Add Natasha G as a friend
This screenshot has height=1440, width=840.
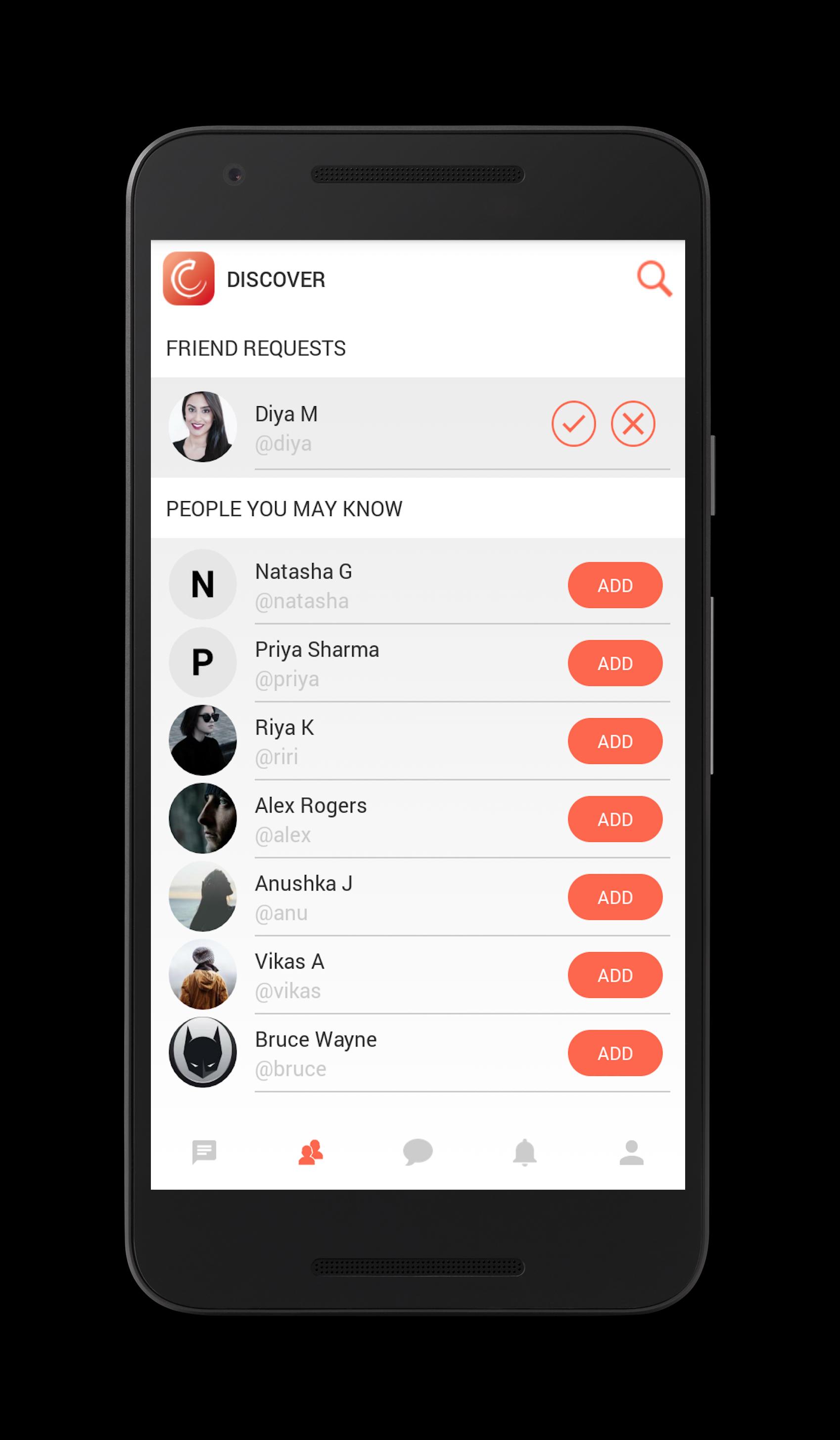pyautogui.click(x=615, y=585)
